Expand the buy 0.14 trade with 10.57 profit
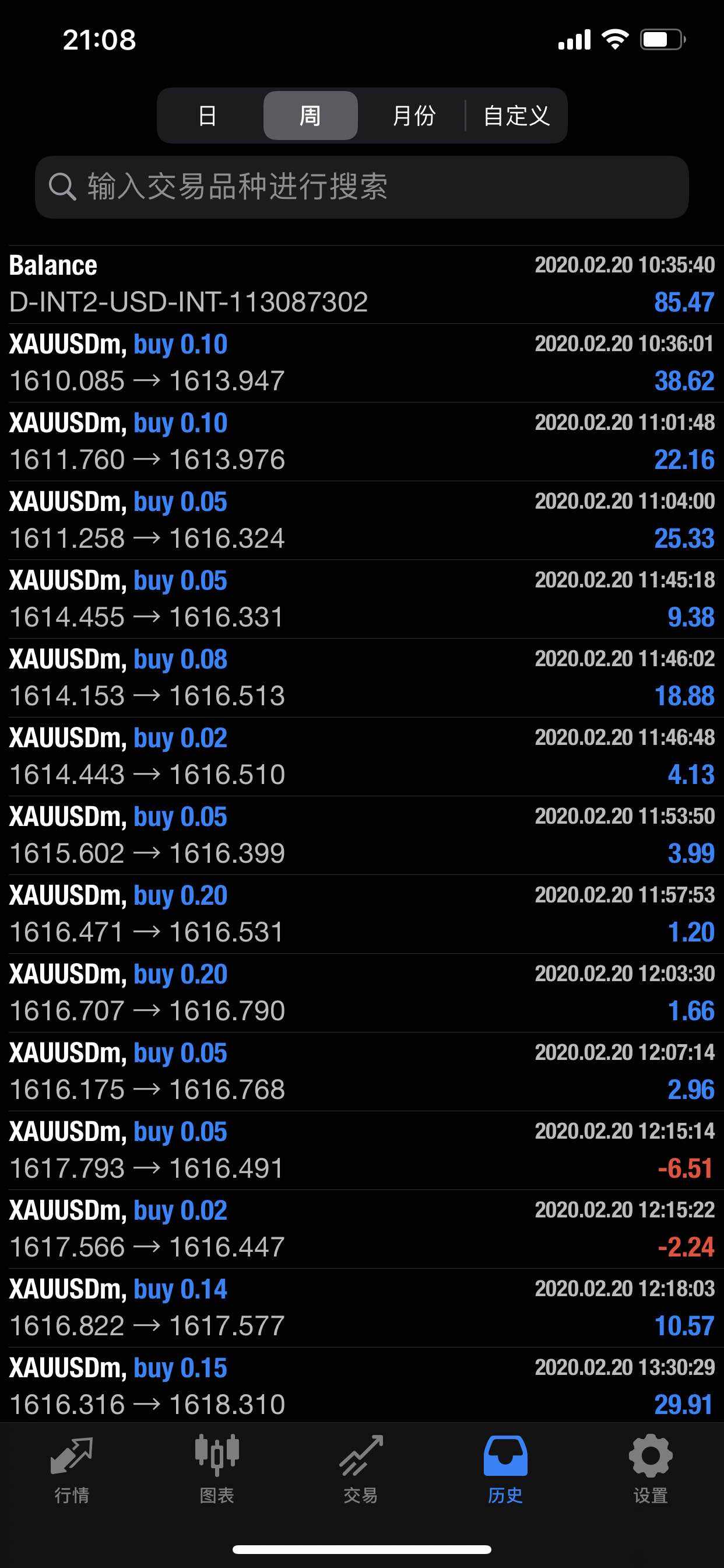 coord(361,1307)
